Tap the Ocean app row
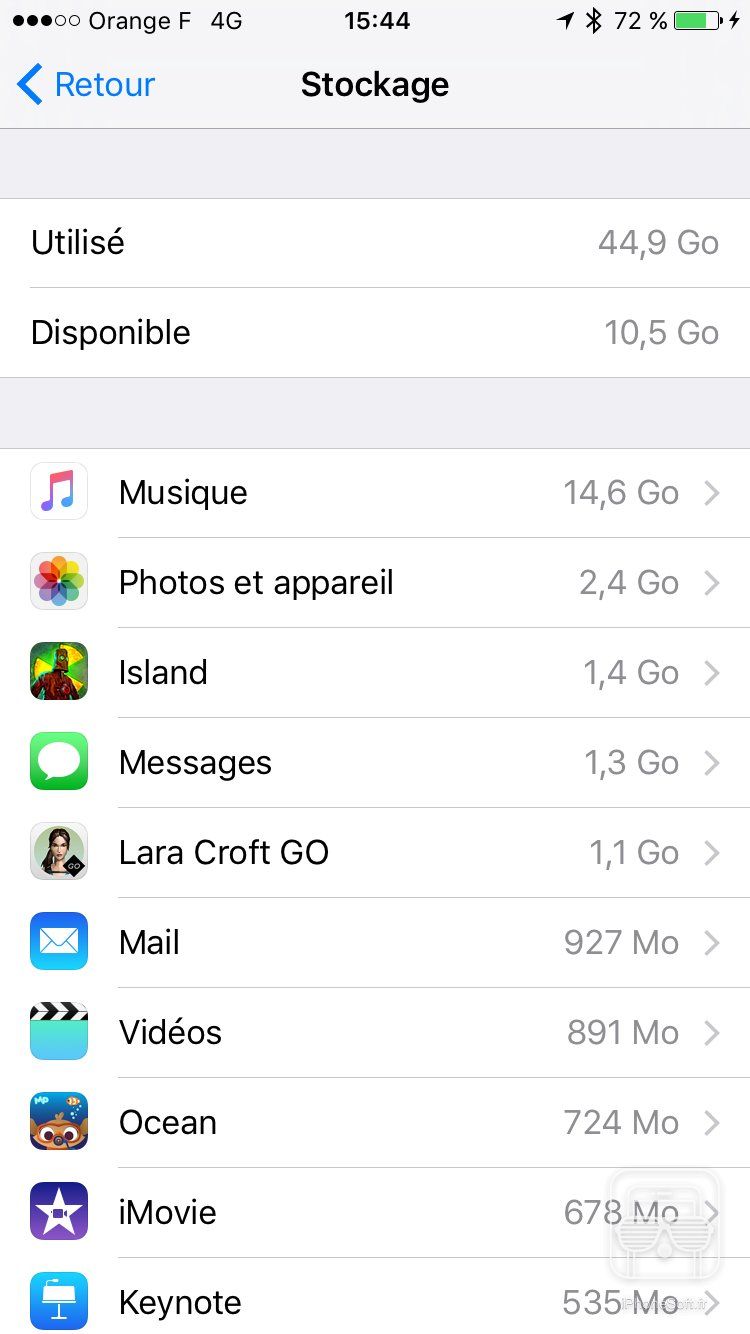The image size is (750, 1334). point(375,1123)
